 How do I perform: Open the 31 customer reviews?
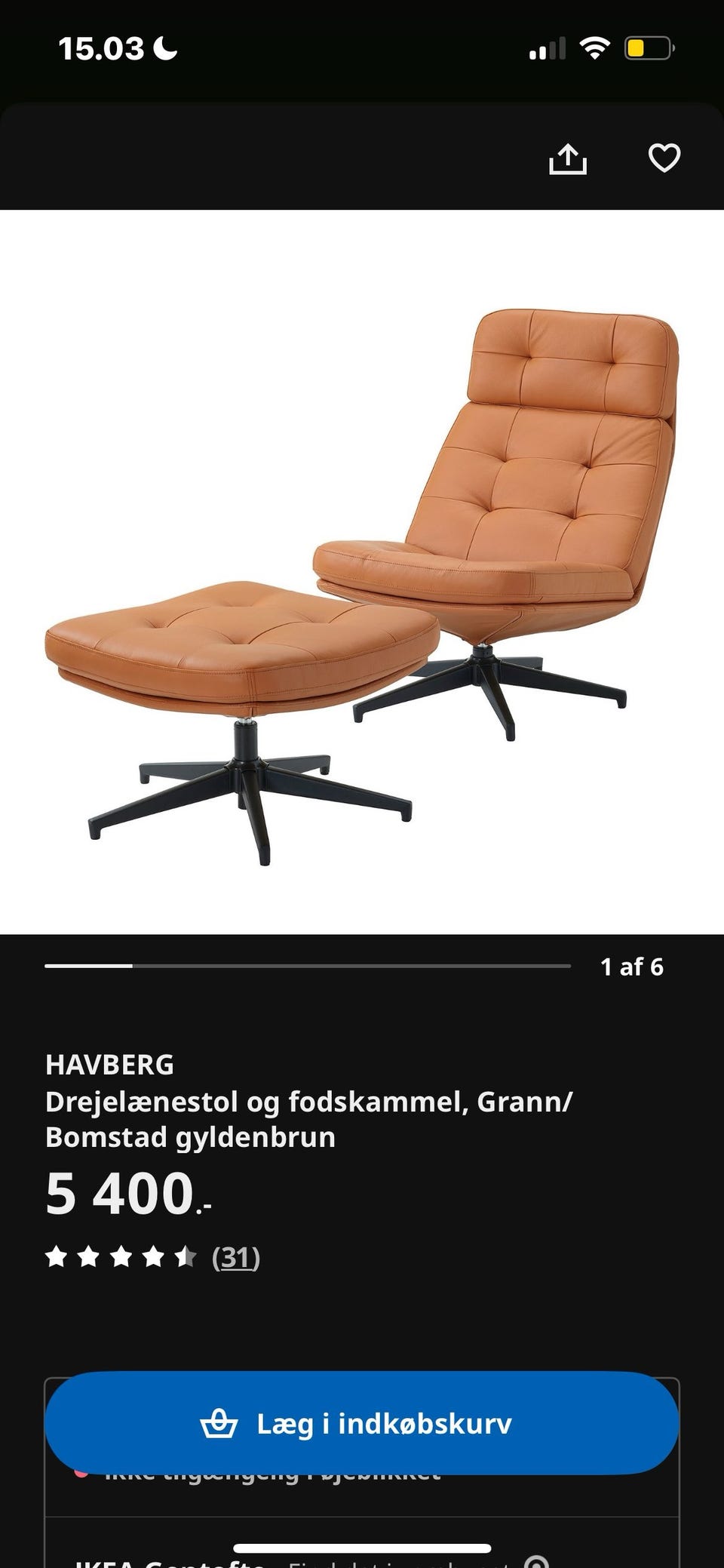pos(235,1257)
